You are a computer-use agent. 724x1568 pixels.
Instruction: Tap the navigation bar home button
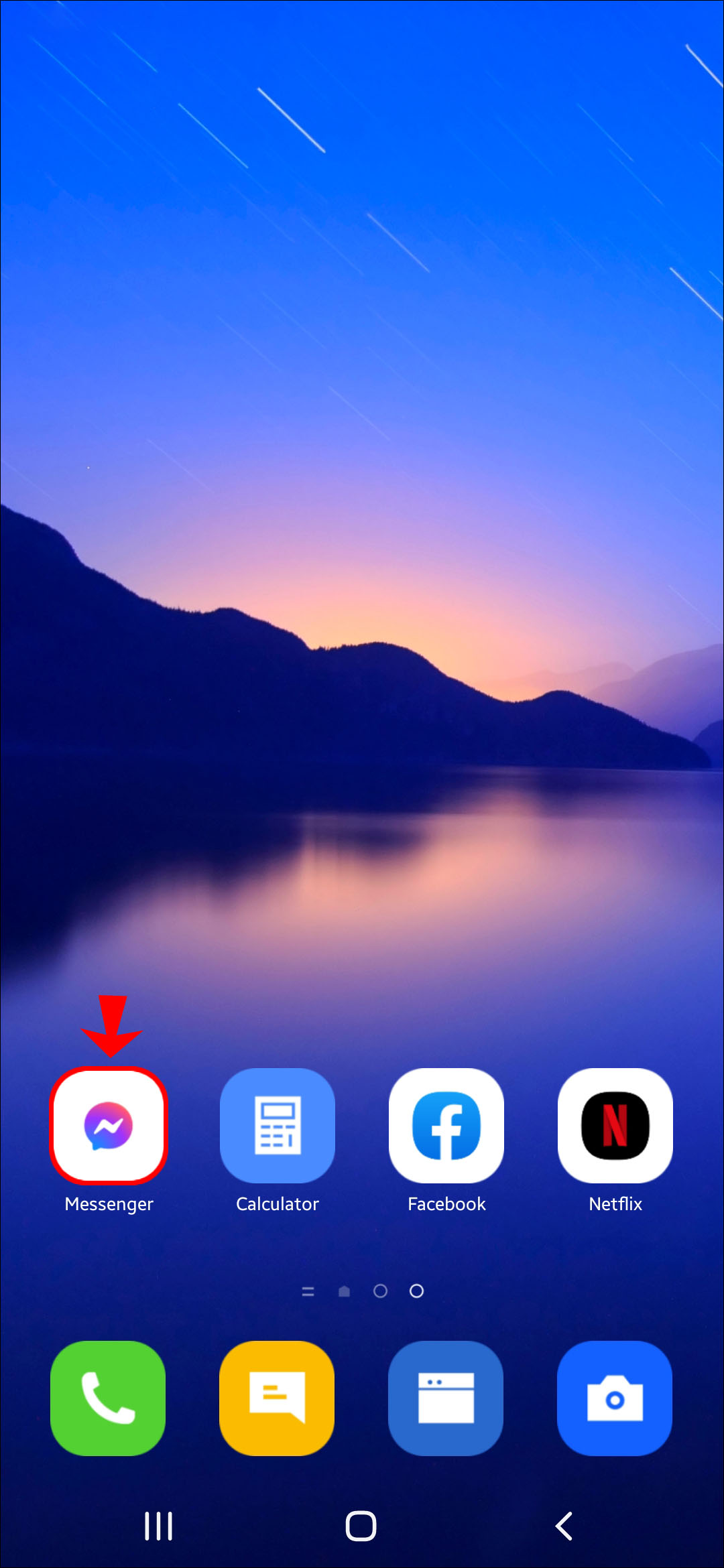361,1526
